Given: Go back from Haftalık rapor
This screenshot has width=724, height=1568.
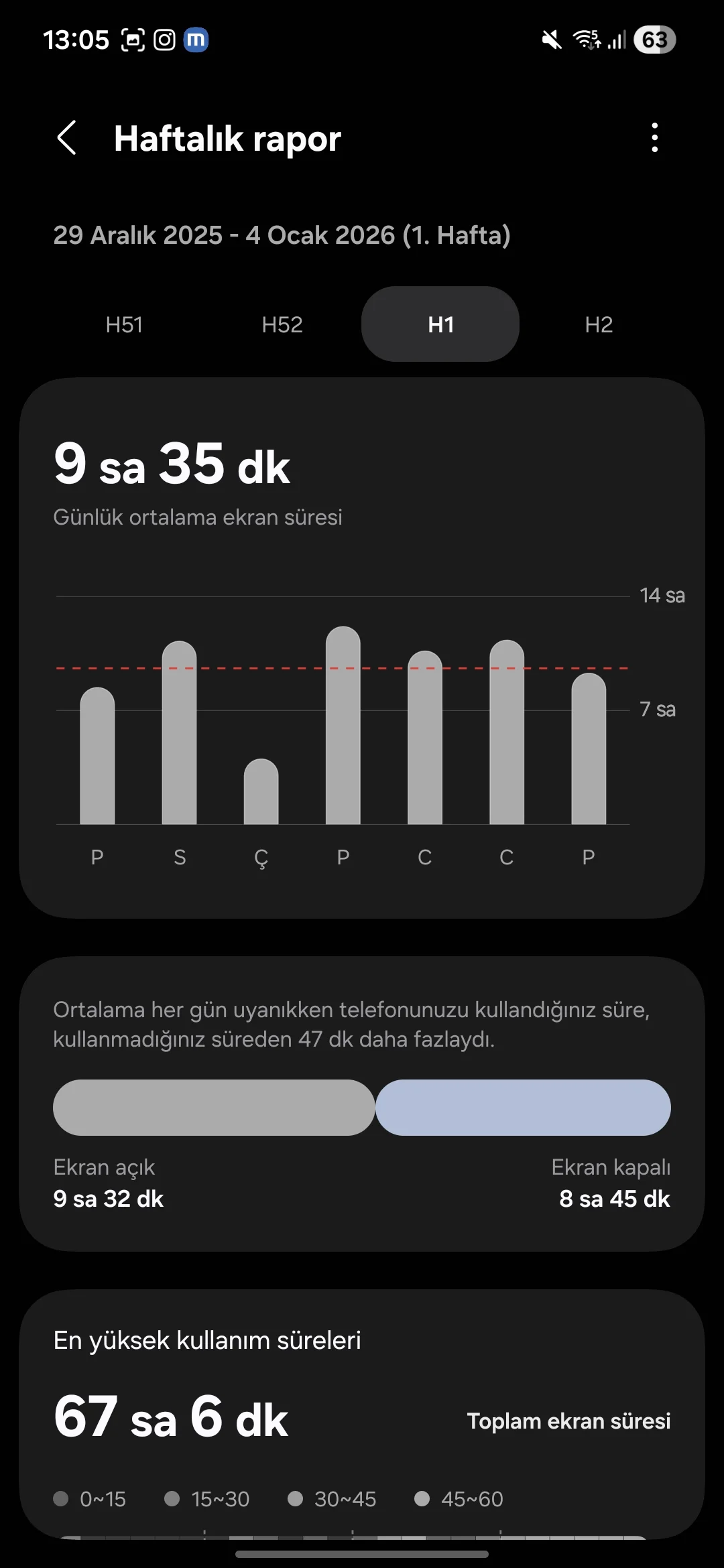Looking at the screenshot, I should (66, 138).
